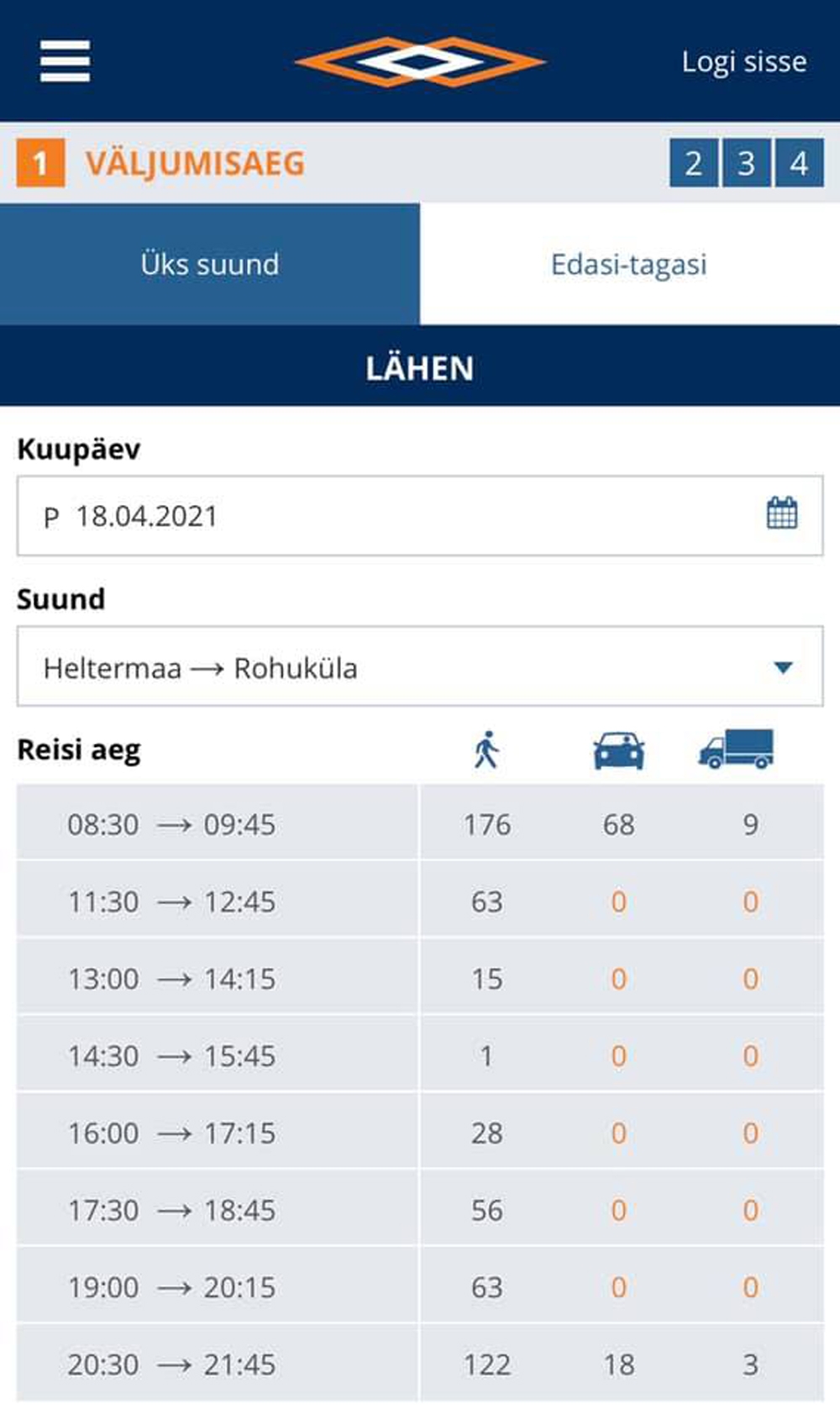Go to booking step 3
This screenshot has width=840, height=1415.
click(747, 163)
